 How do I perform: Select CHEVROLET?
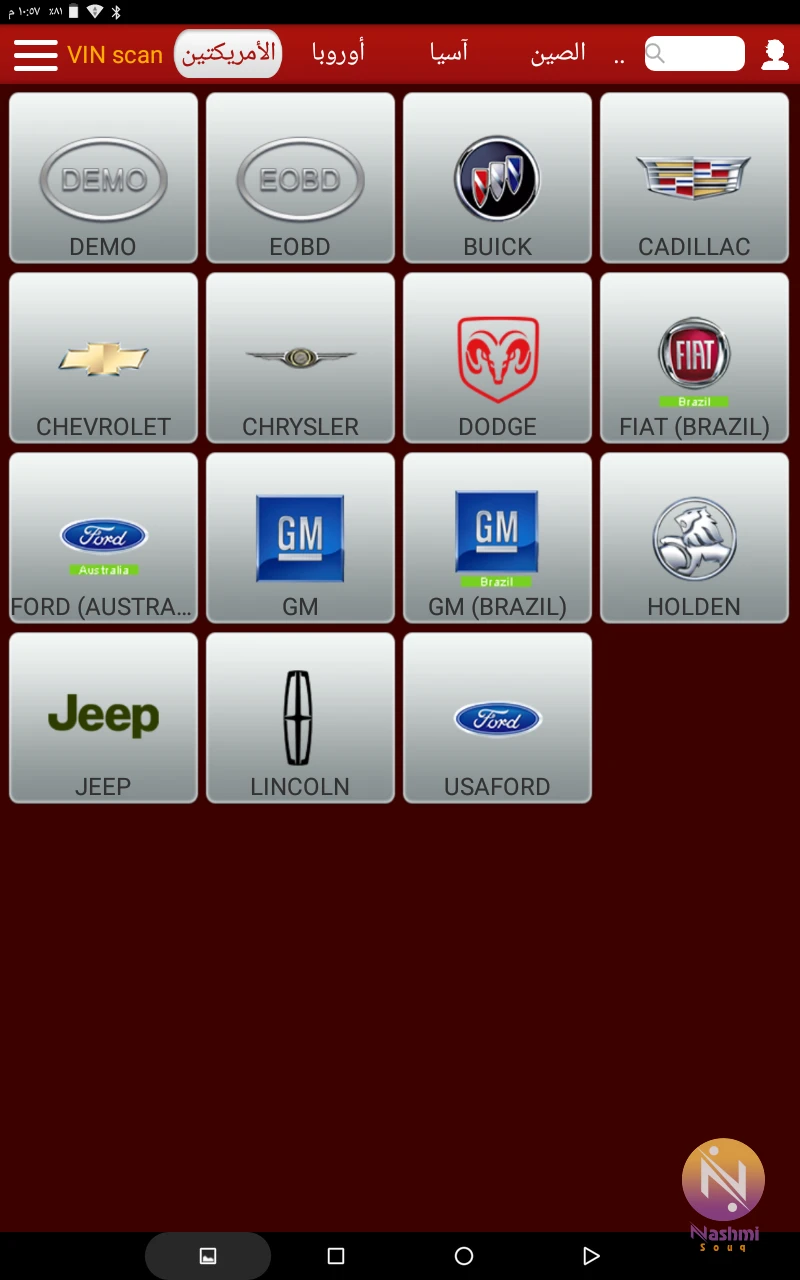[103, 358]
